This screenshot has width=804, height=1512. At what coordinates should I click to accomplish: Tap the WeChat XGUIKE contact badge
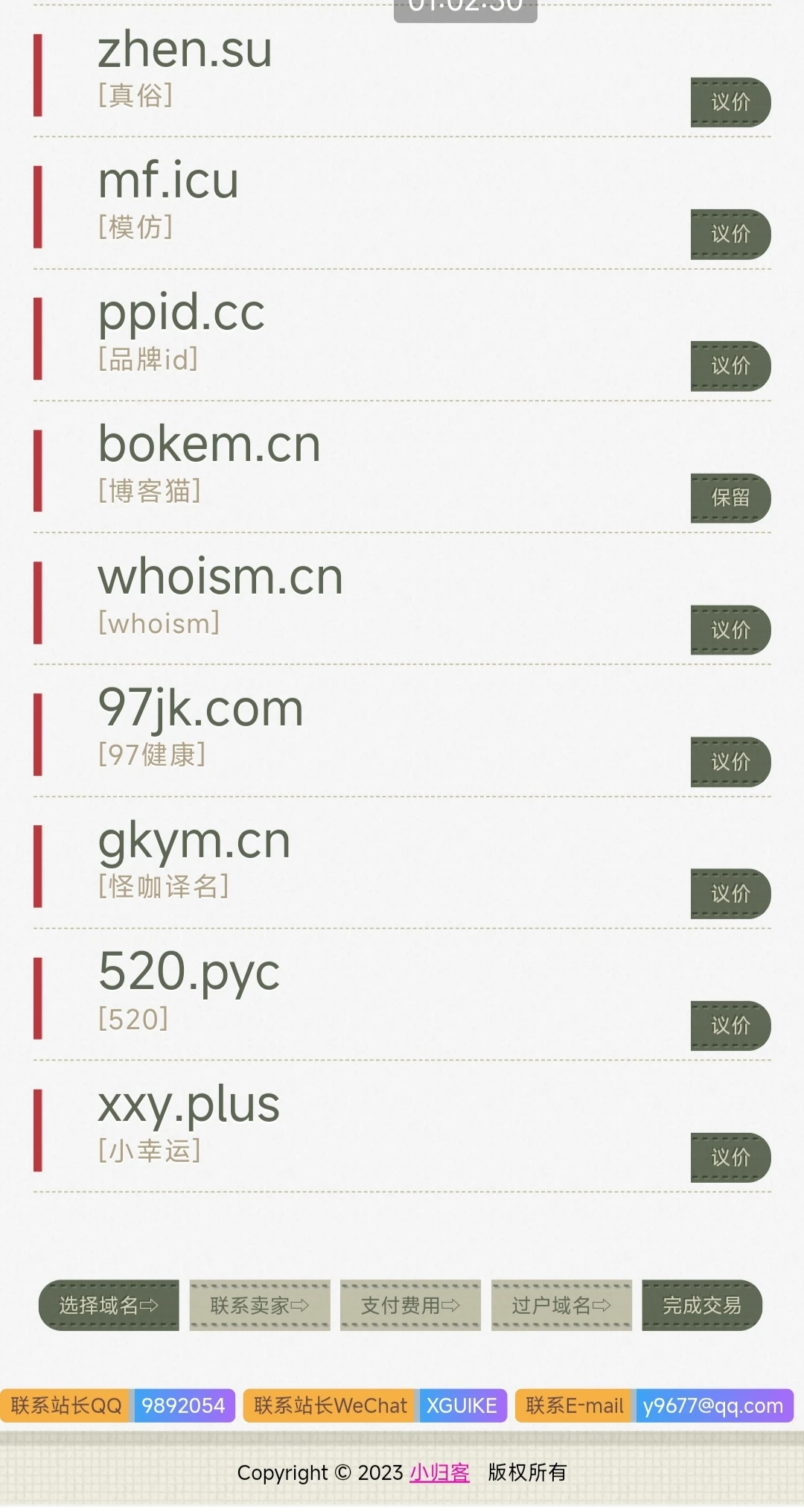pos(462,1405)
